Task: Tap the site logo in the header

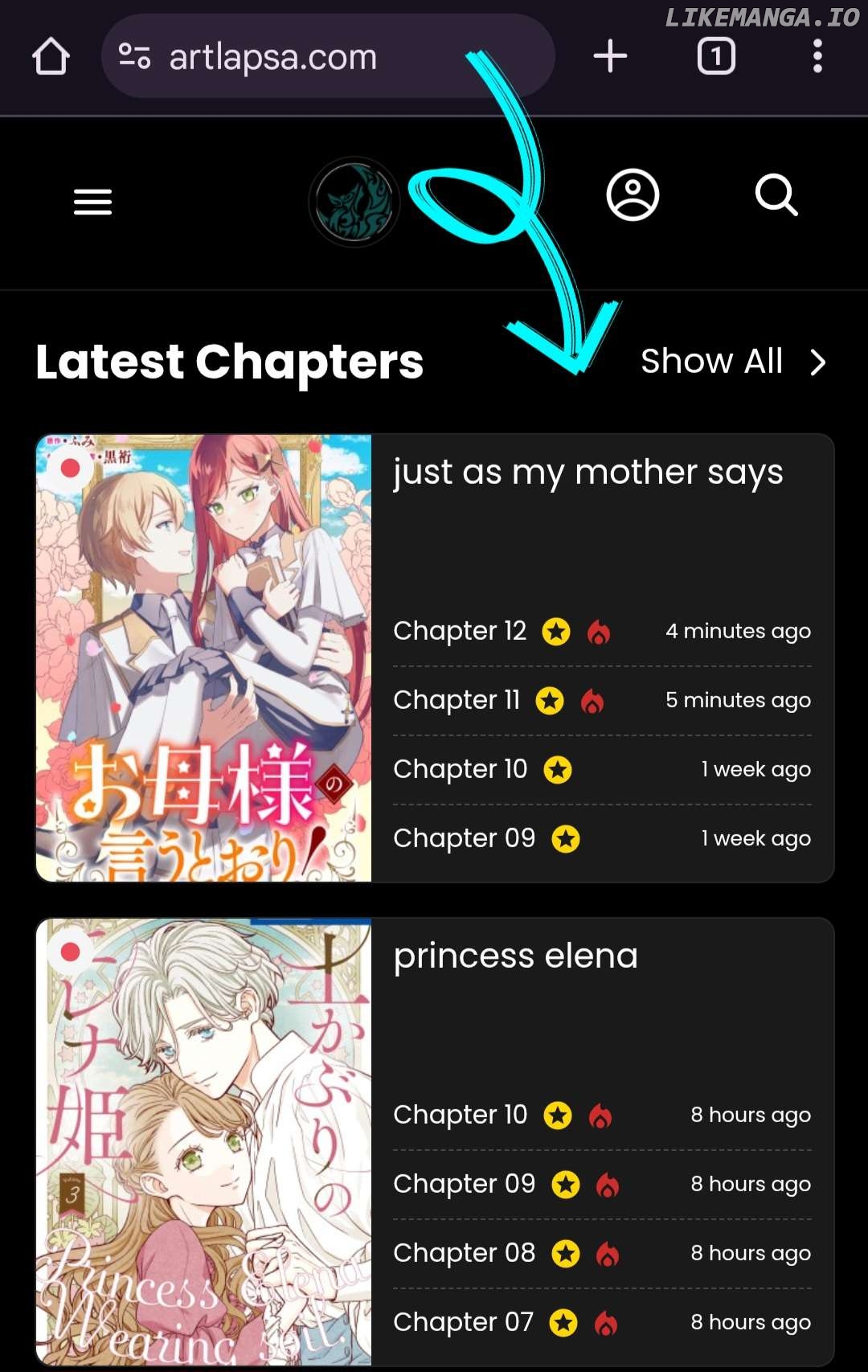Action: [354, 202]
